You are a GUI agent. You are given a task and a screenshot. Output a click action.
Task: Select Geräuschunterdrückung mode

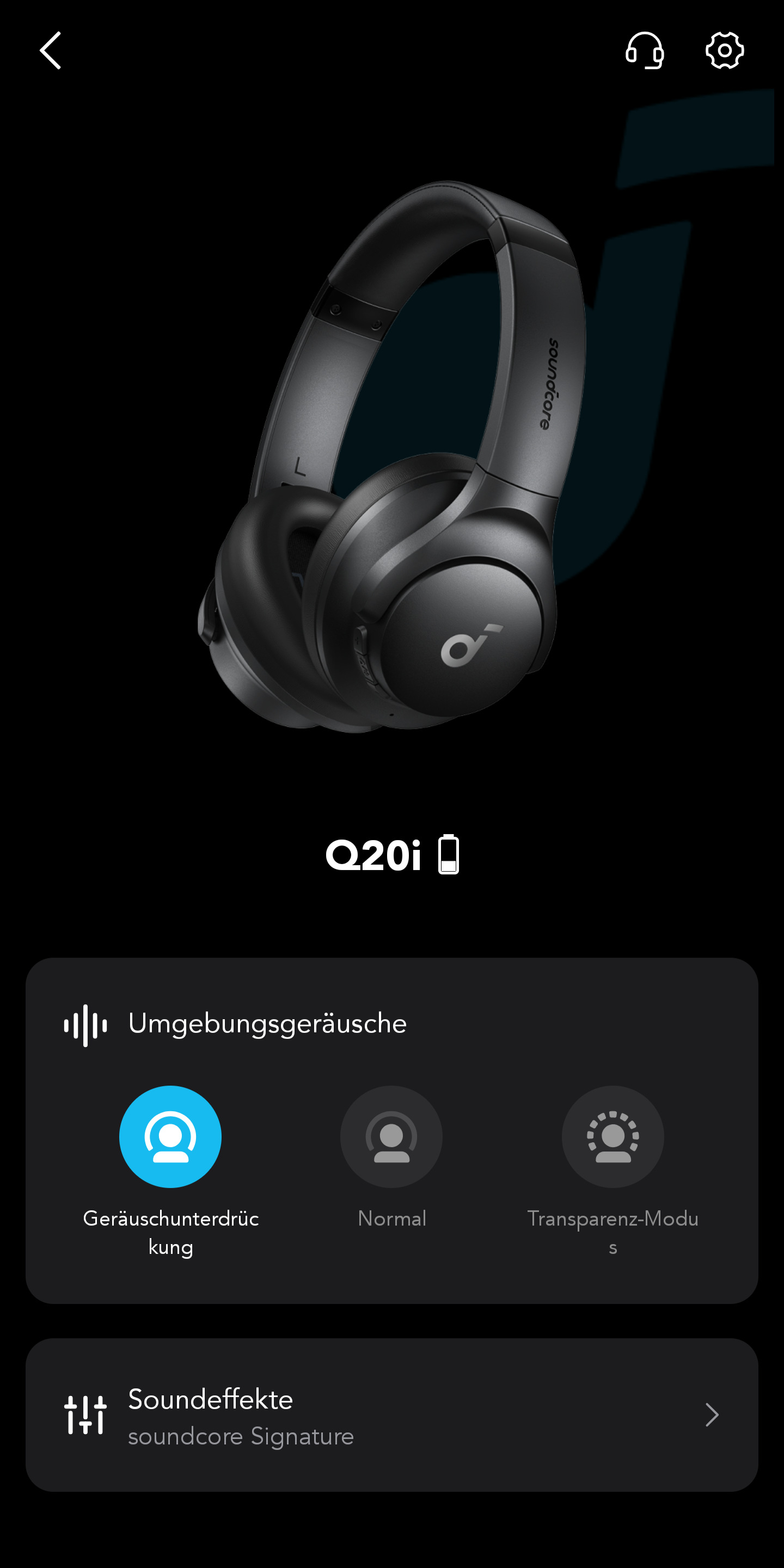[x=170, y=1136]
